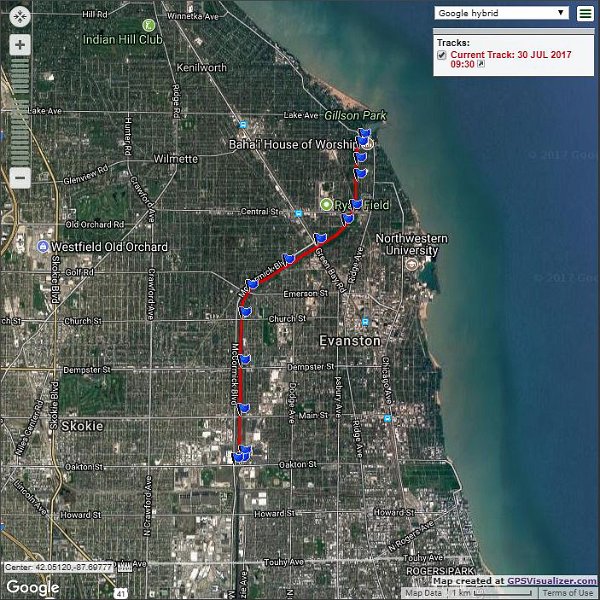Tap the zoom-to-track icon beside 09:30
This screenshot has height=600, width=600.
click(480, 64)
